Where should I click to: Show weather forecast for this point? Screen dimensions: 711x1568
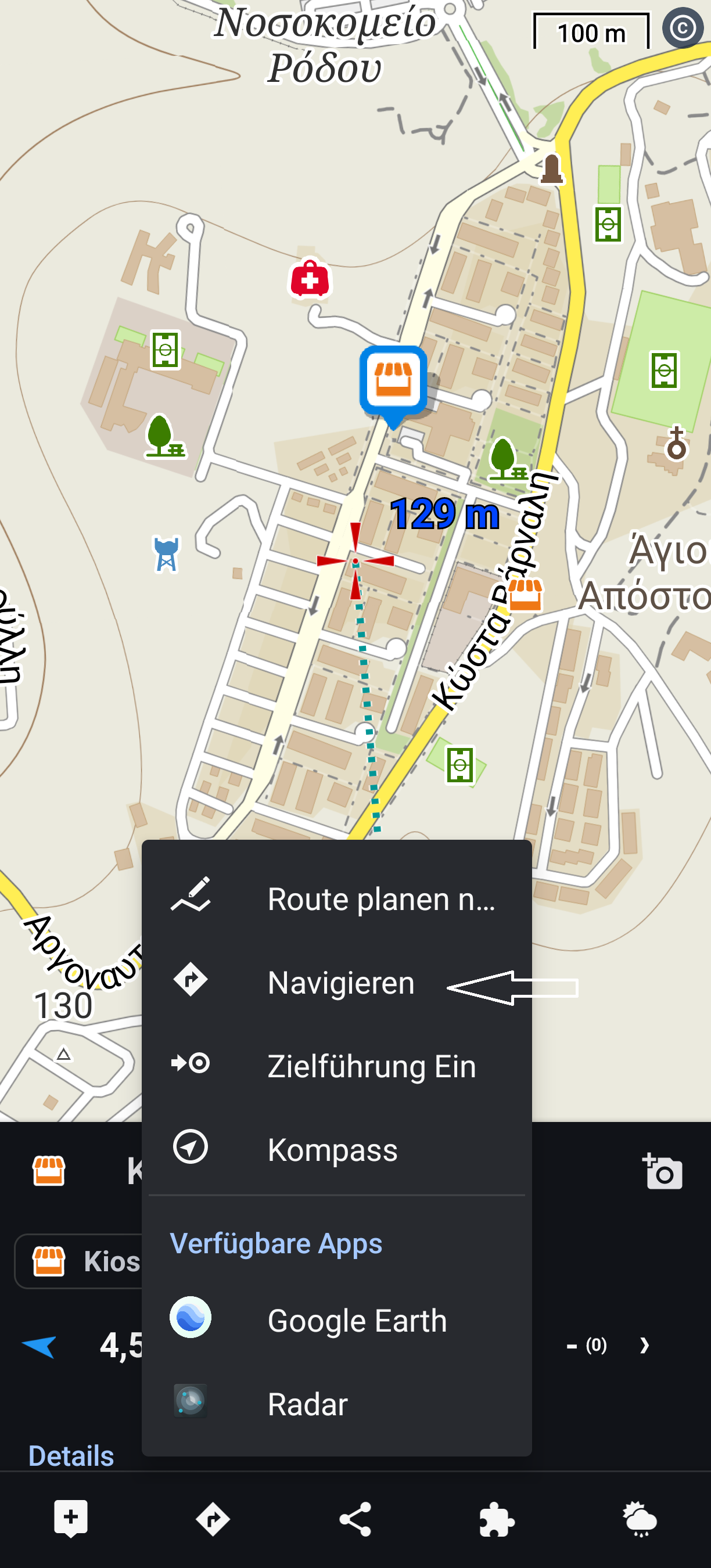(x=640, y=1518)
